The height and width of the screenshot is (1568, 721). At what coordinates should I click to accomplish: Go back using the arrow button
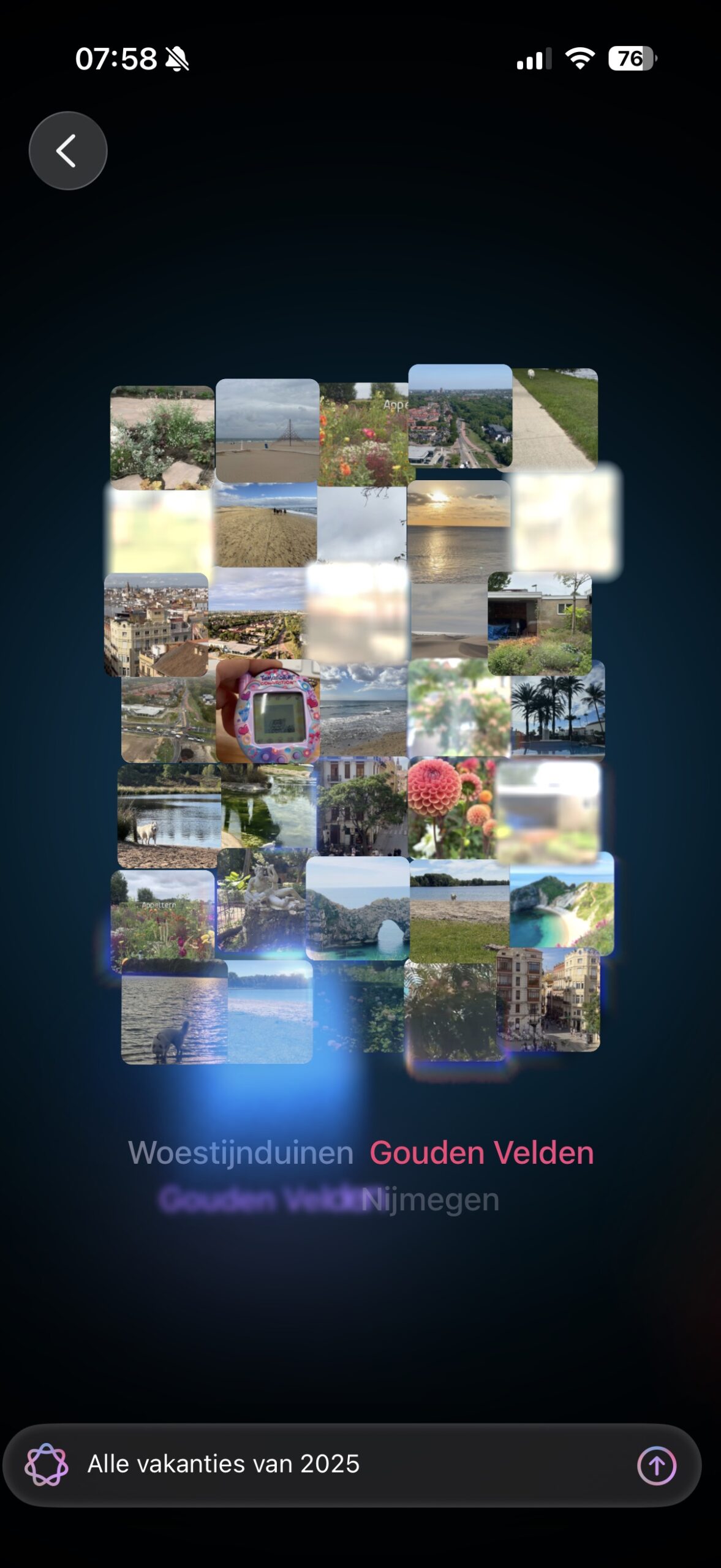point(68,151)
